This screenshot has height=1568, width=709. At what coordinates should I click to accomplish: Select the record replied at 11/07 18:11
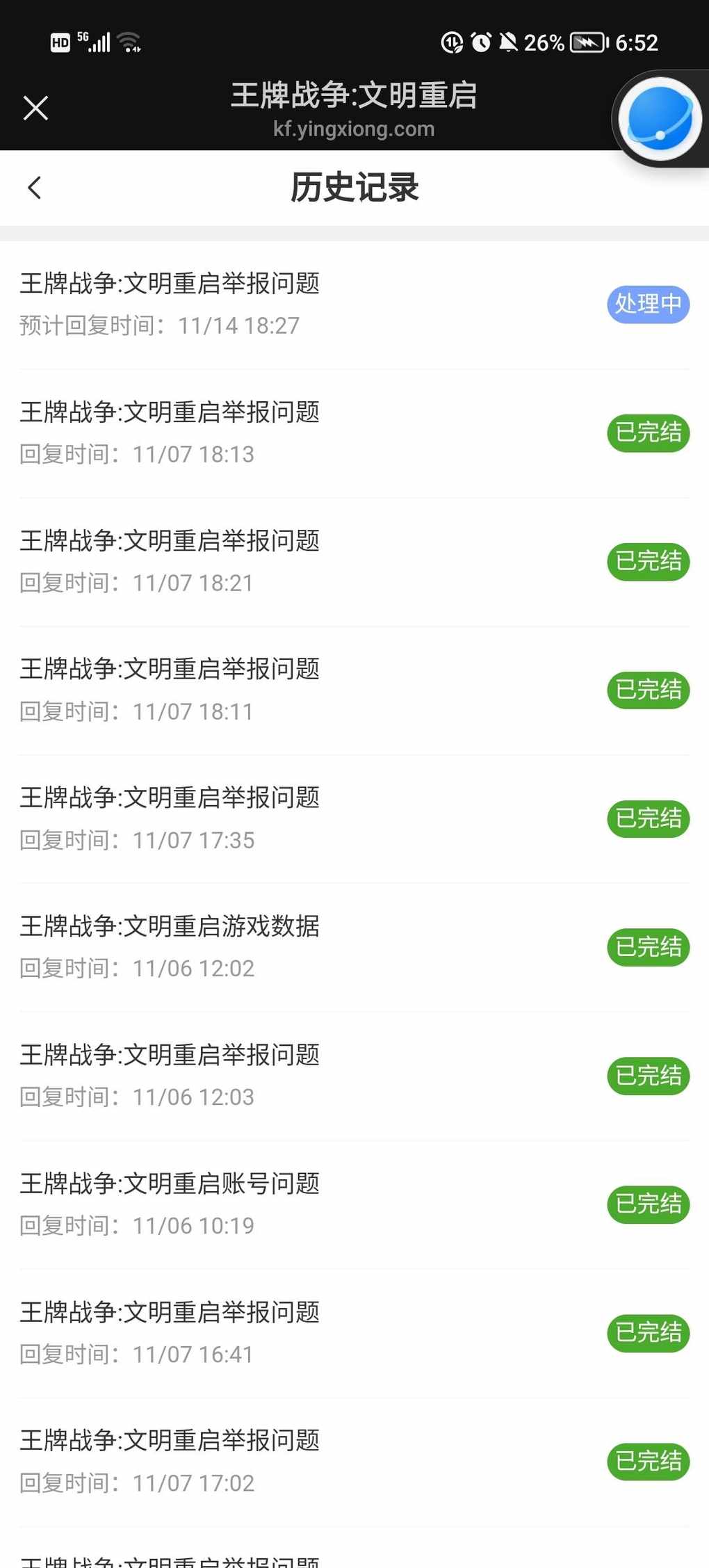354,690
